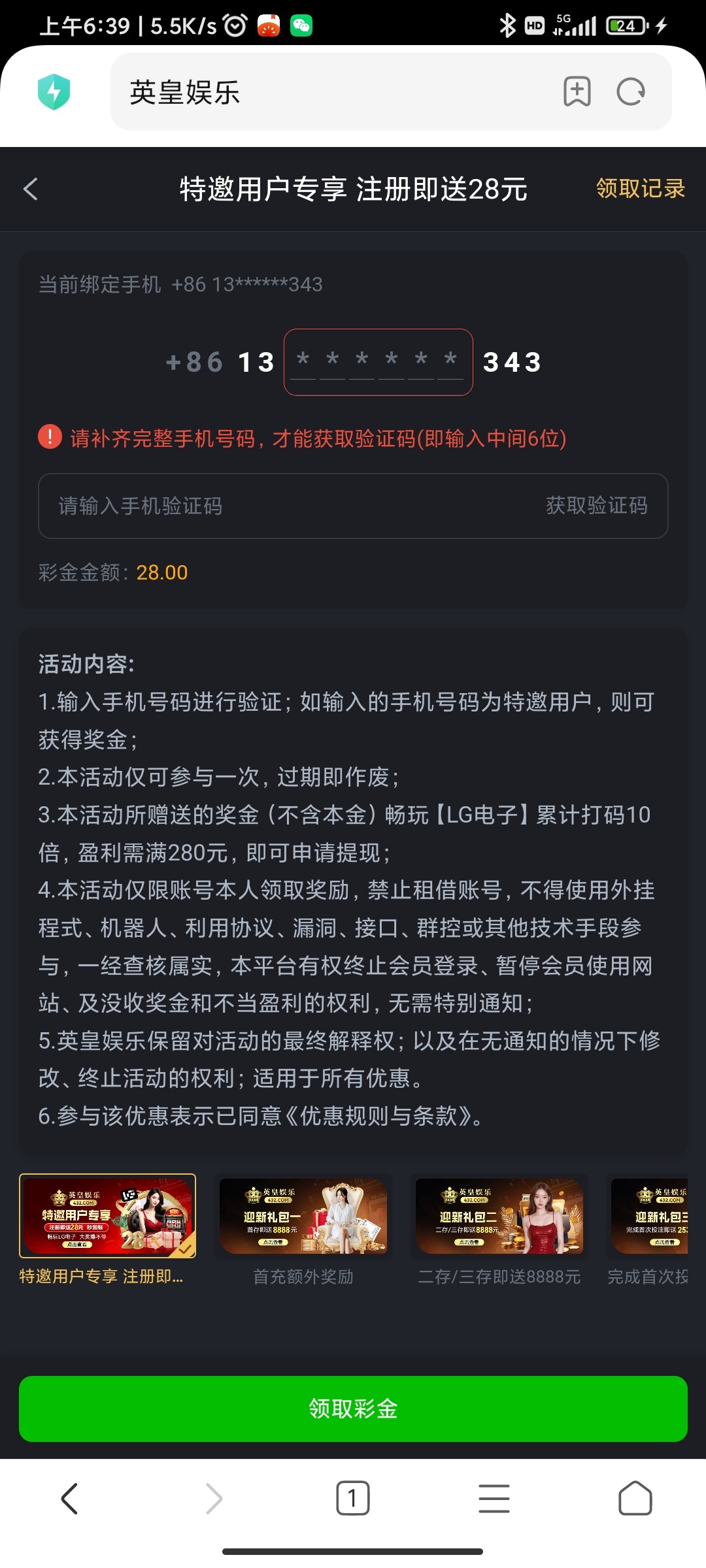
Task: Open the 二存/三存即送8888元 card
Action: pos(499,1217)
